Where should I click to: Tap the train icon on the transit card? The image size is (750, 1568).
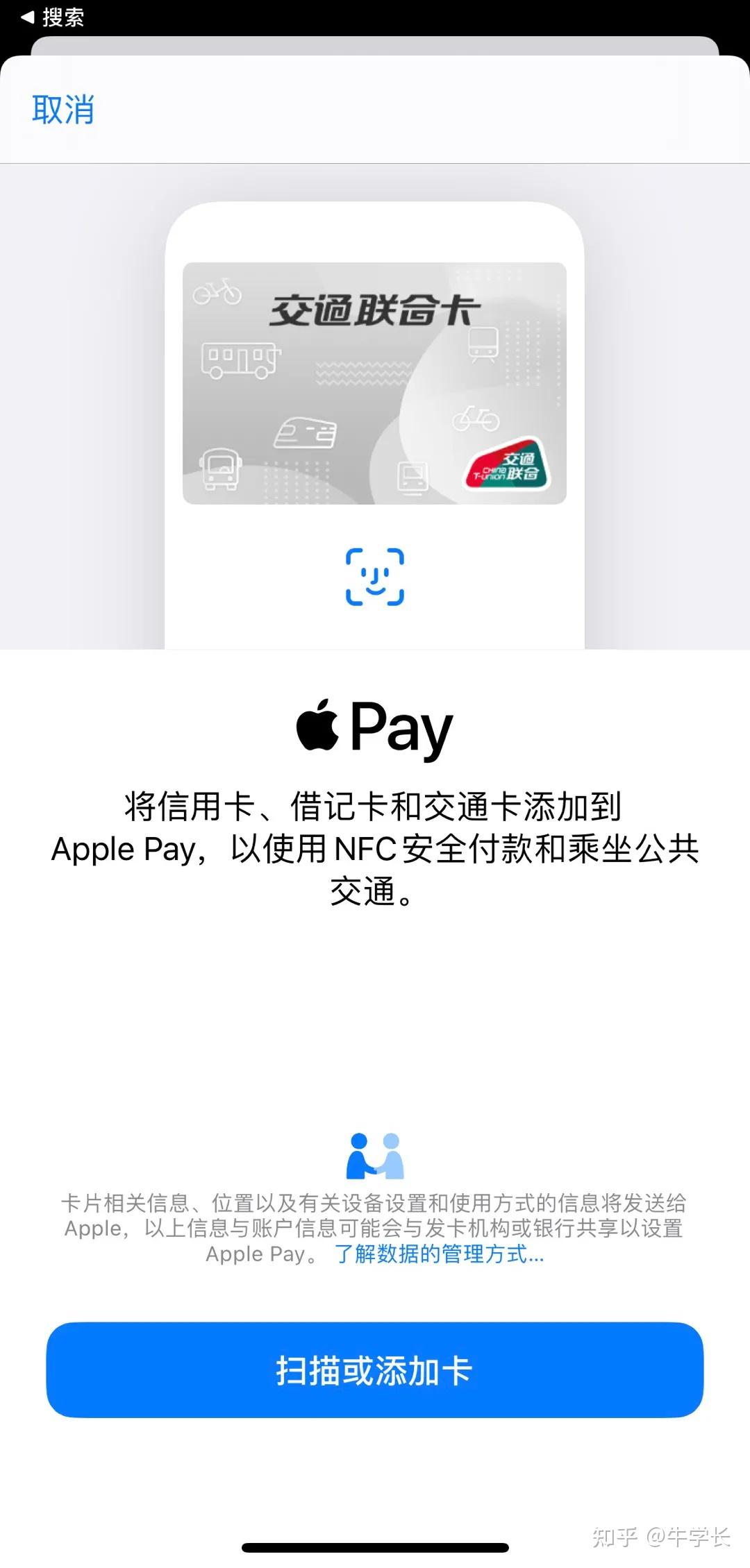(x=306, y=430)
